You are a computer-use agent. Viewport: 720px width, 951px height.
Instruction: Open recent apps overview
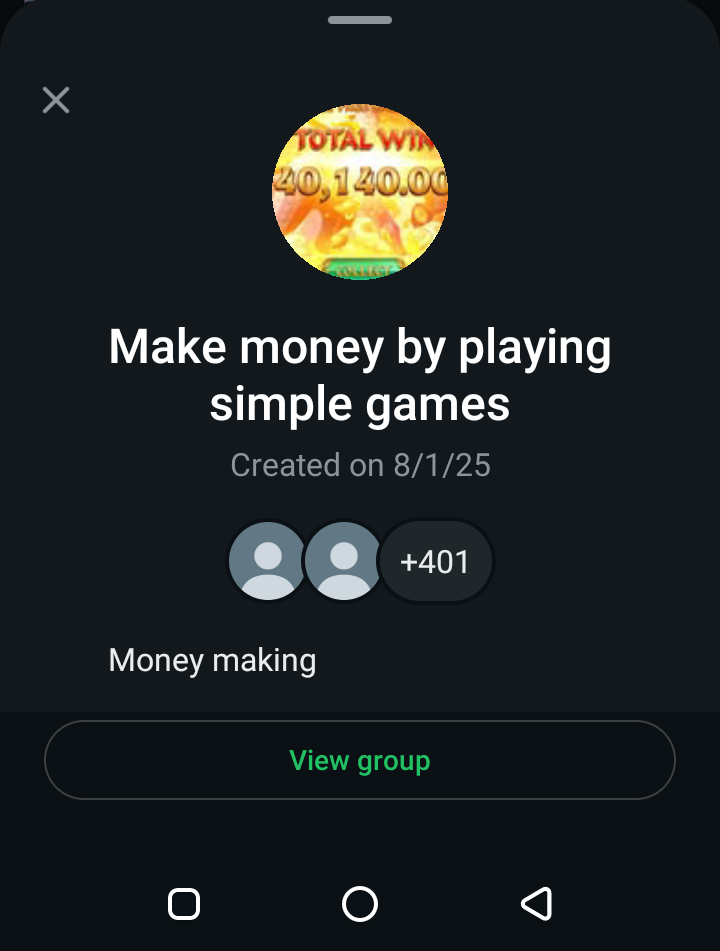click(184, 904)
